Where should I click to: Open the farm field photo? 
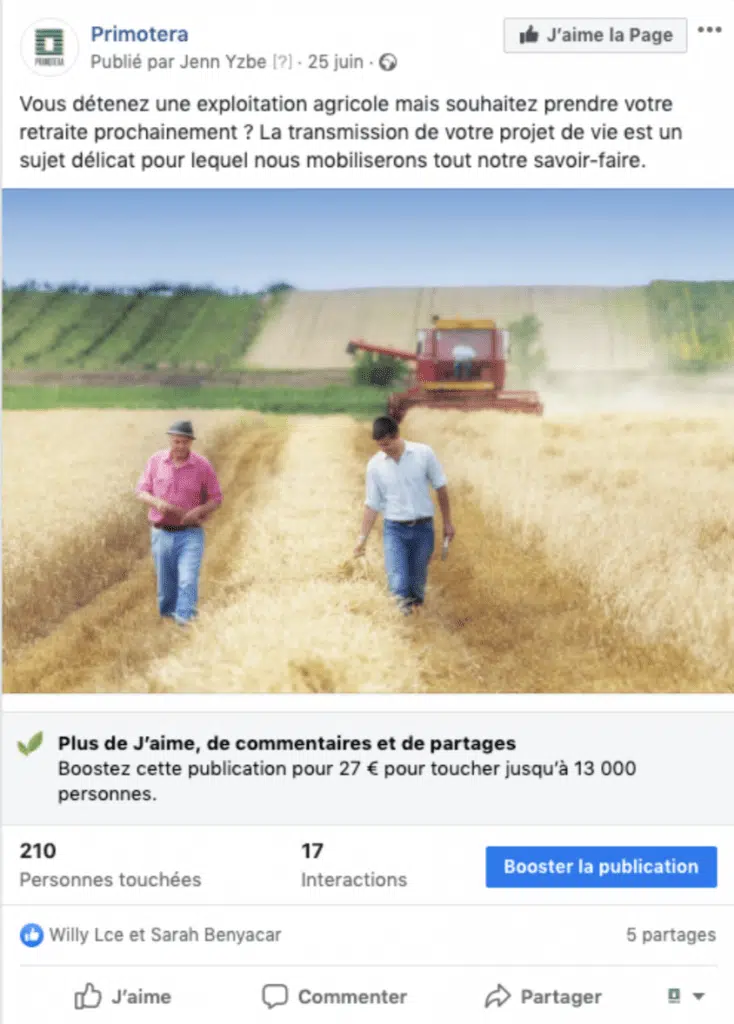point(367,440)
